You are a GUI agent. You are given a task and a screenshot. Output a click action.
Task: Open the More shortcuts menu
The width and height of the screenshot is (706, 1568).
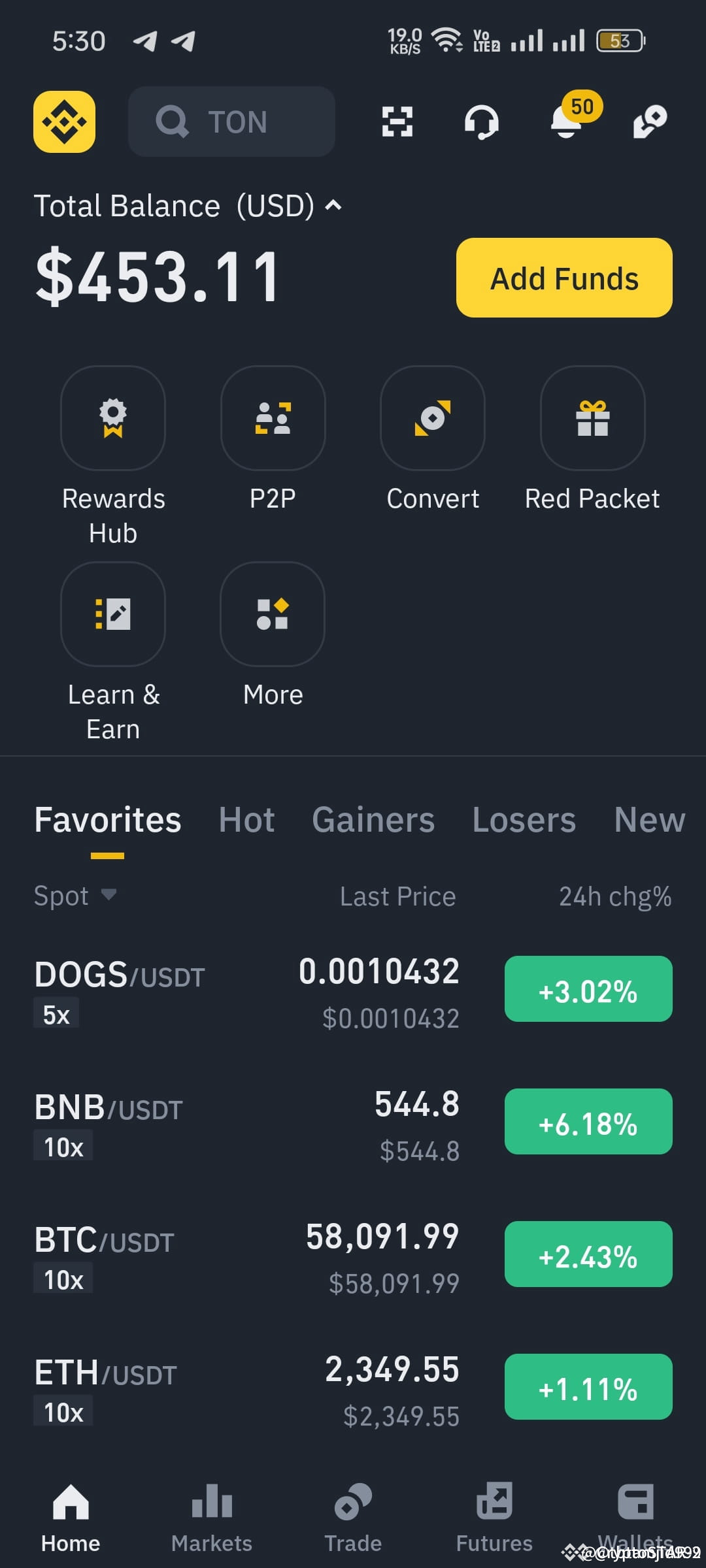pos(273,614)
